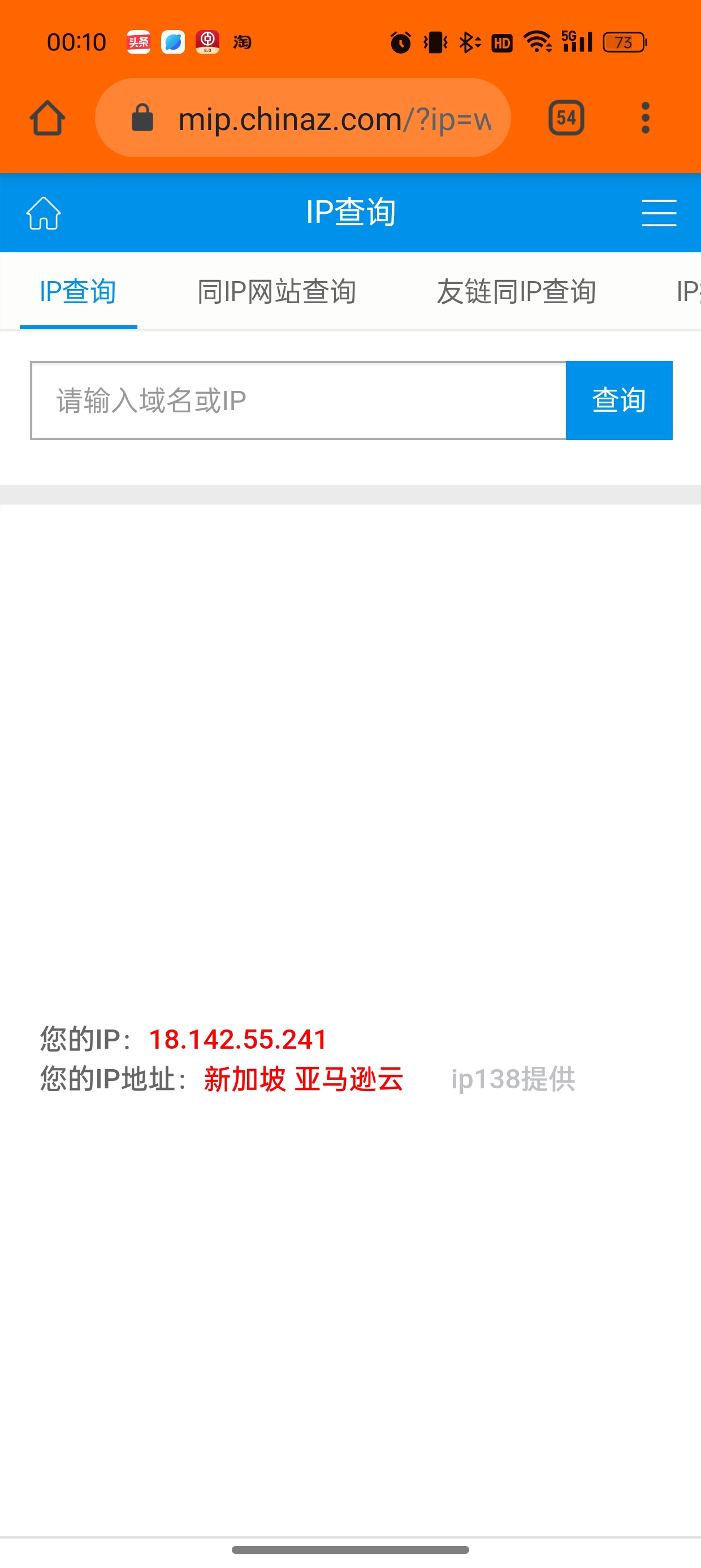
Task: Open the hamburger menu in blue header
Action: coord(659,213)
